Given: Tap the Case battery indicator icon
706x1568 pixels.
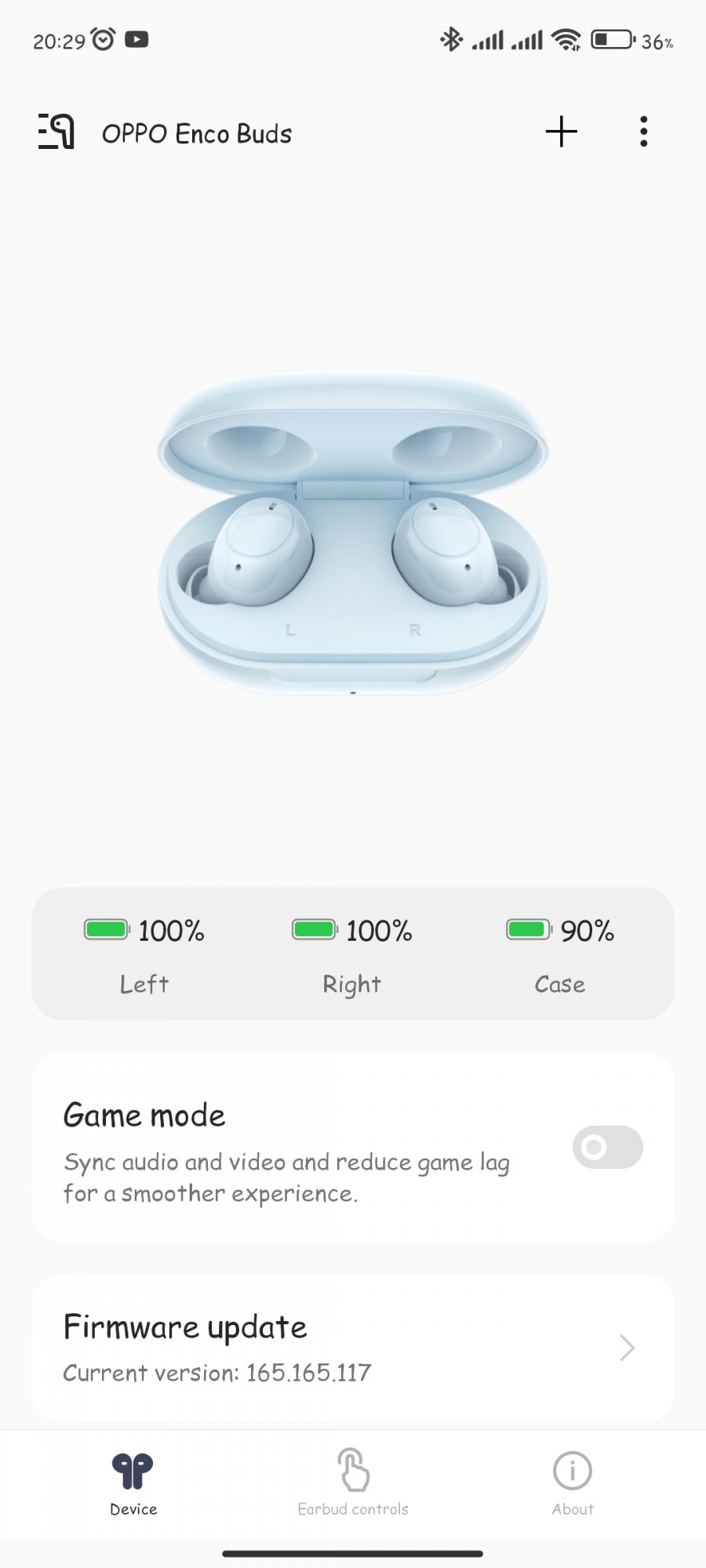Looking at the screenshot, I should 529,929.
